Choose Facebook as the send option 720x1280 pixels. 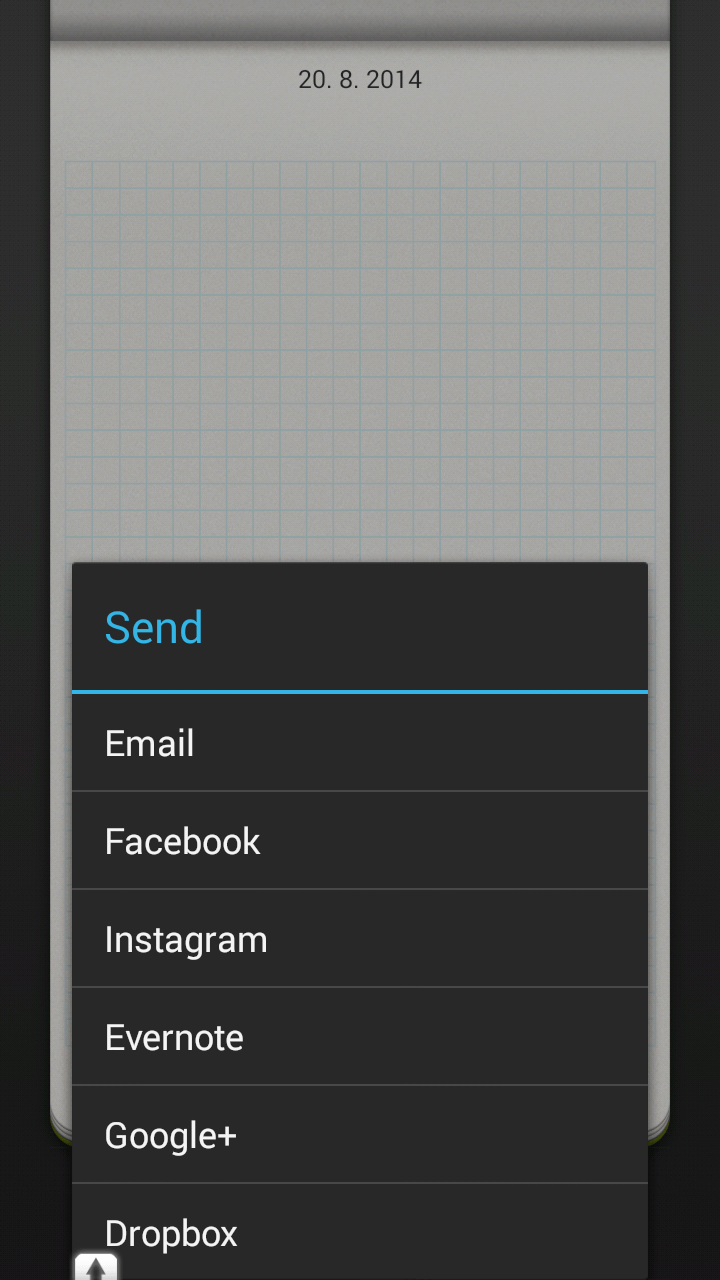pos(360,841)
